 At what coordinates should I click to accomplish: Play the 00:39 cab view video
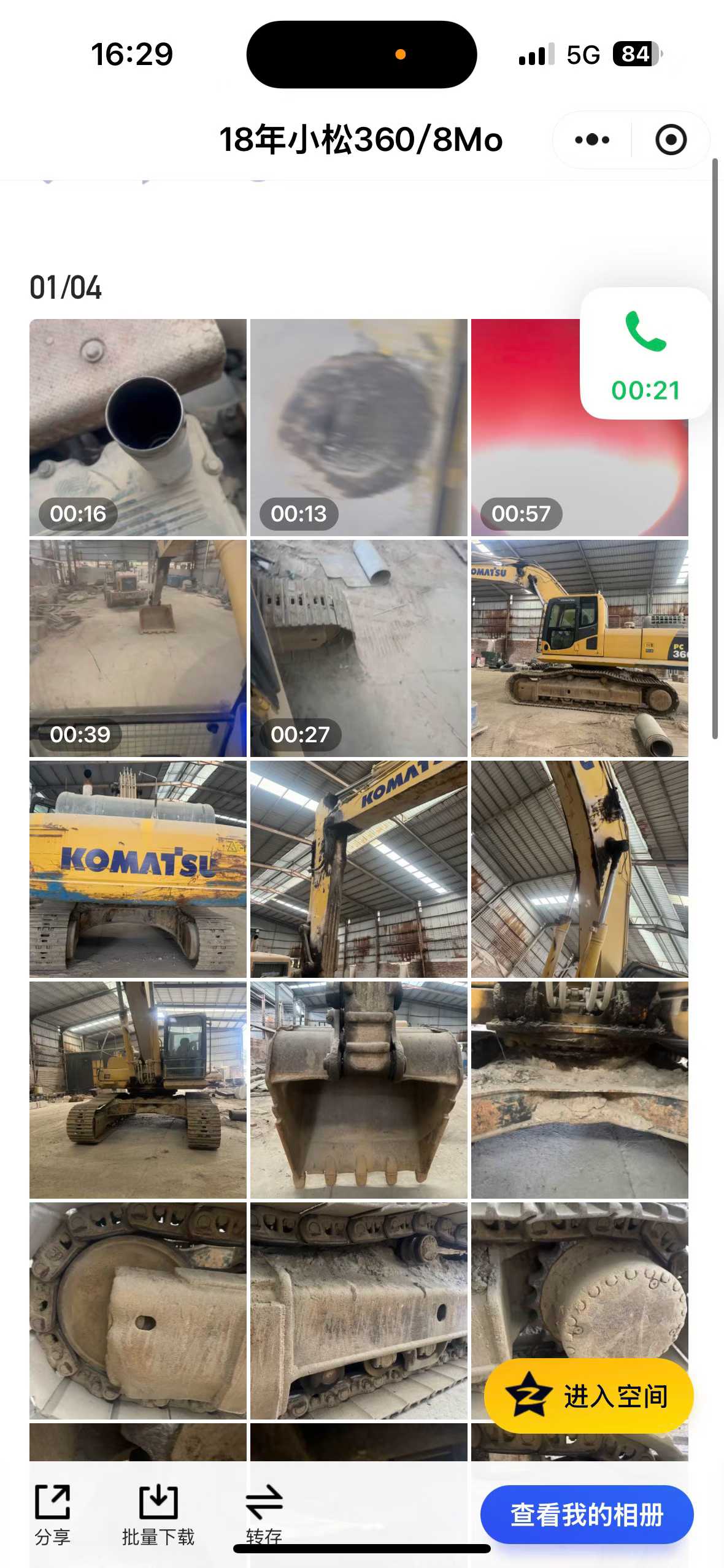pyautogui.click(x=137, y=648)
